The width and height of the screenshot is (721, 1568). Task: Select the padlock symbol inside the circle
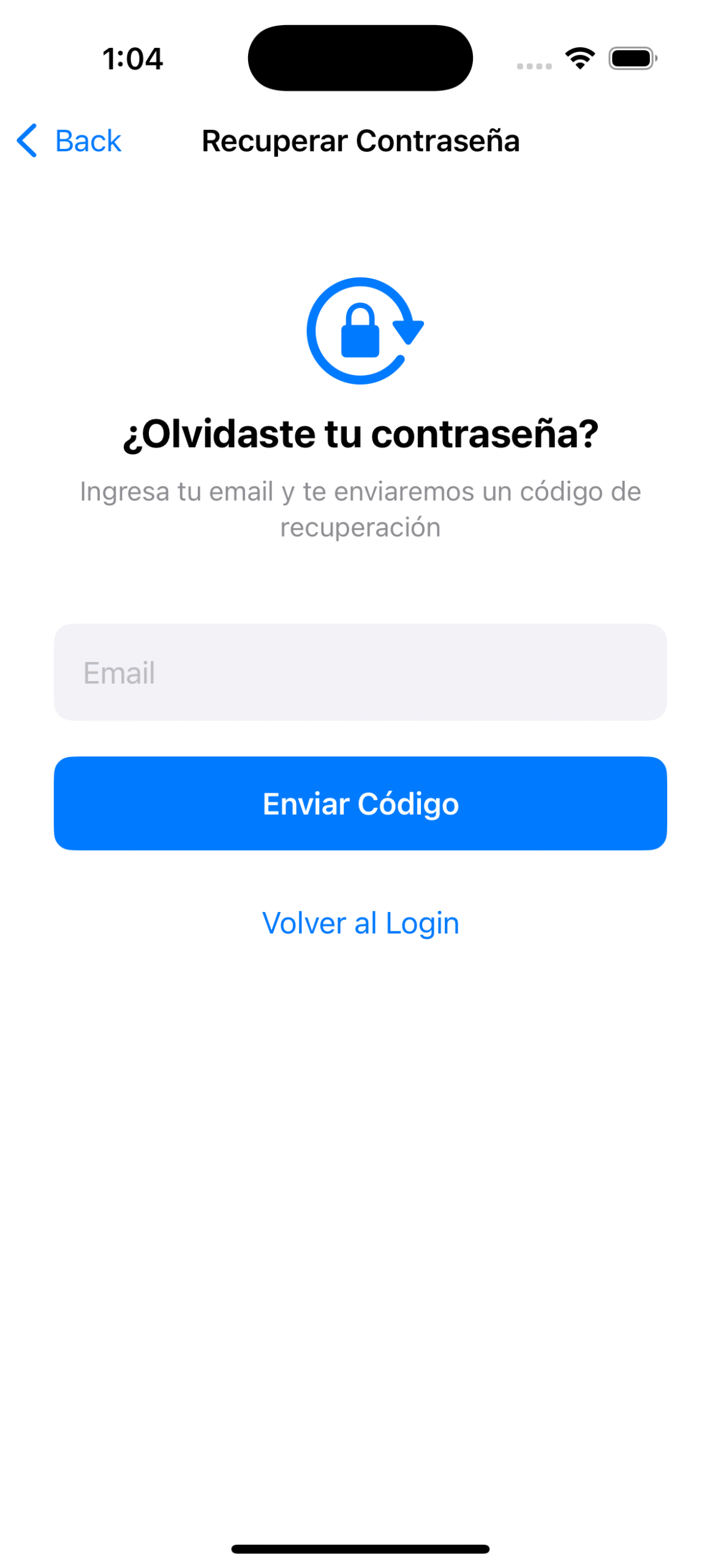pos(361,337)
